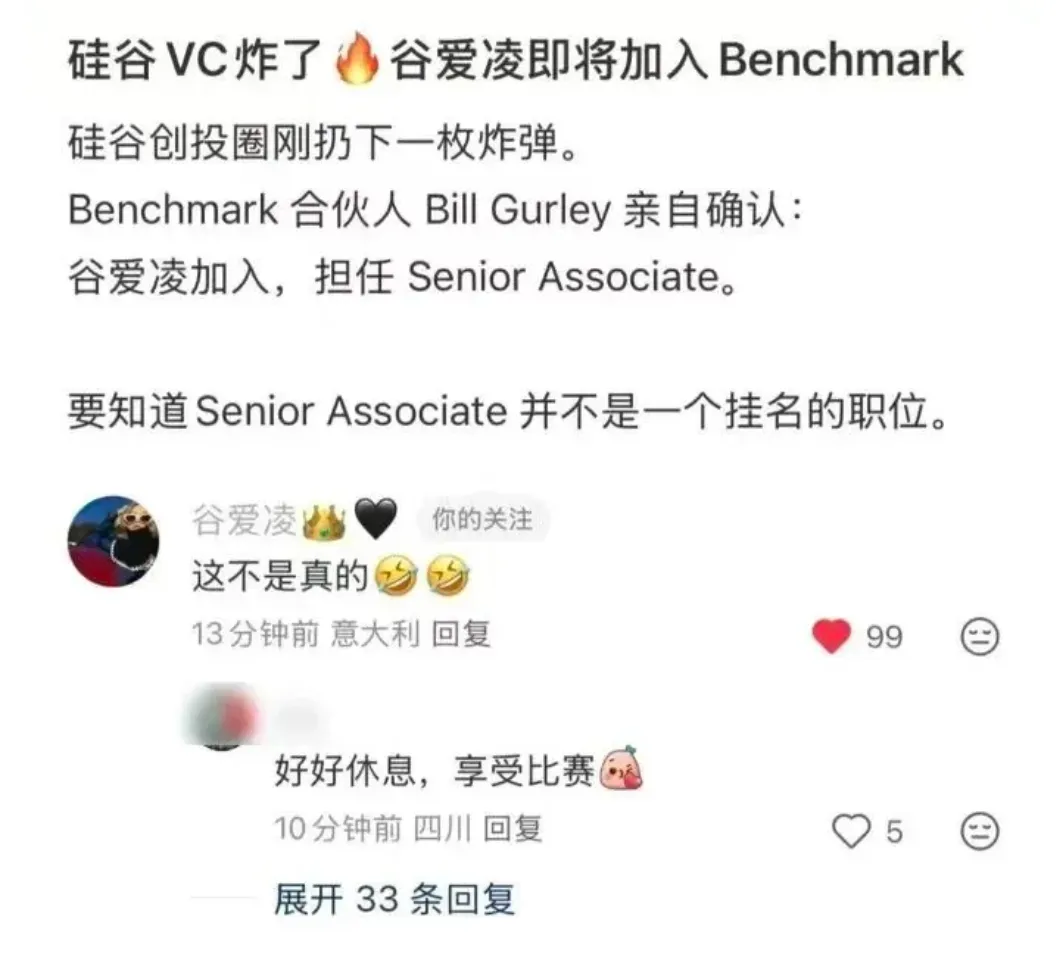Reply to the 这不是真的 comment

click(461, 635)
